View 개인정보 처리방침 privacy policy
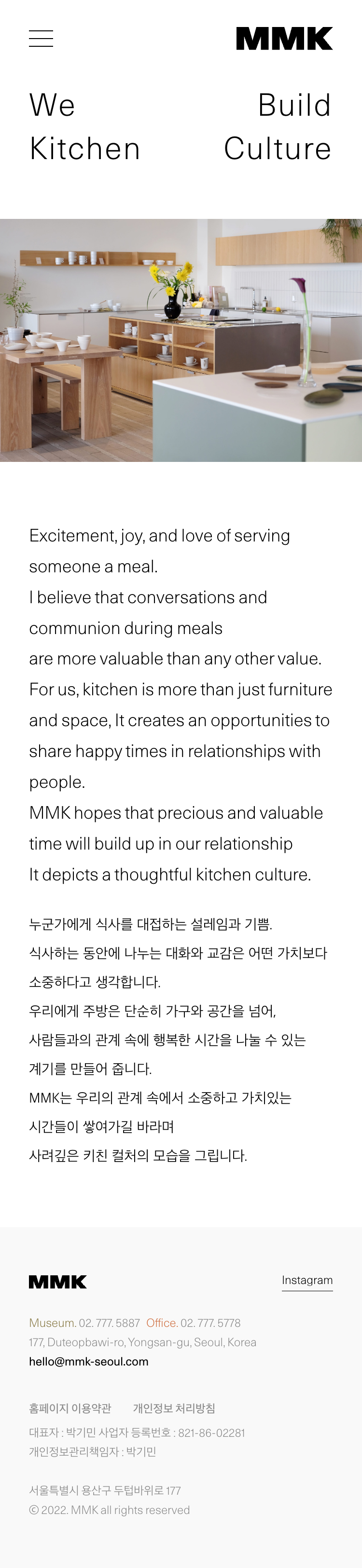The width and height of the screenshot is (362, 1568). coord(174,1408)
